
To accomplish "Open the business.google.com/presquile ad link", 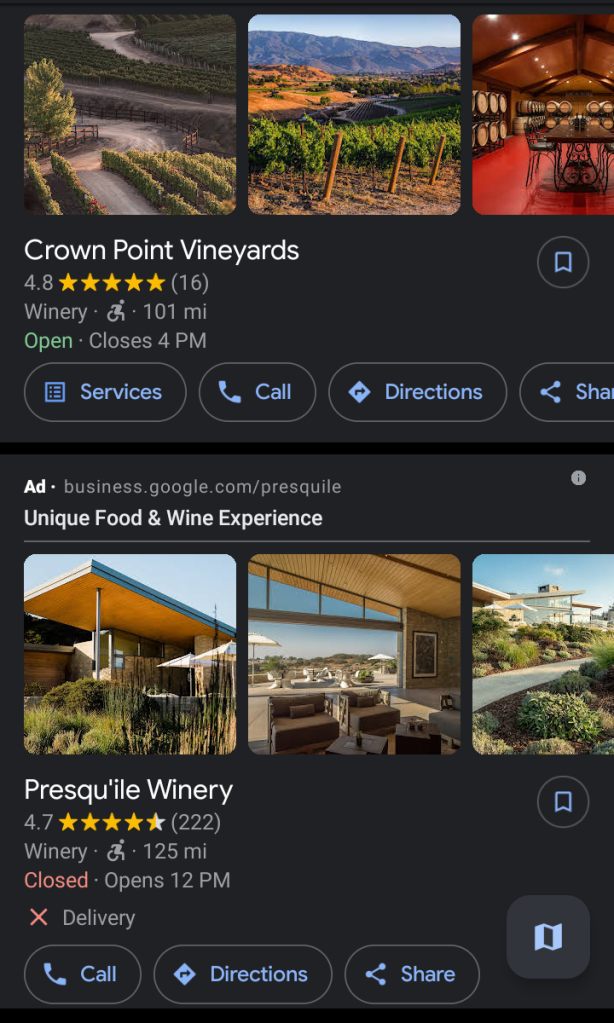I will [x=202, y=487].
